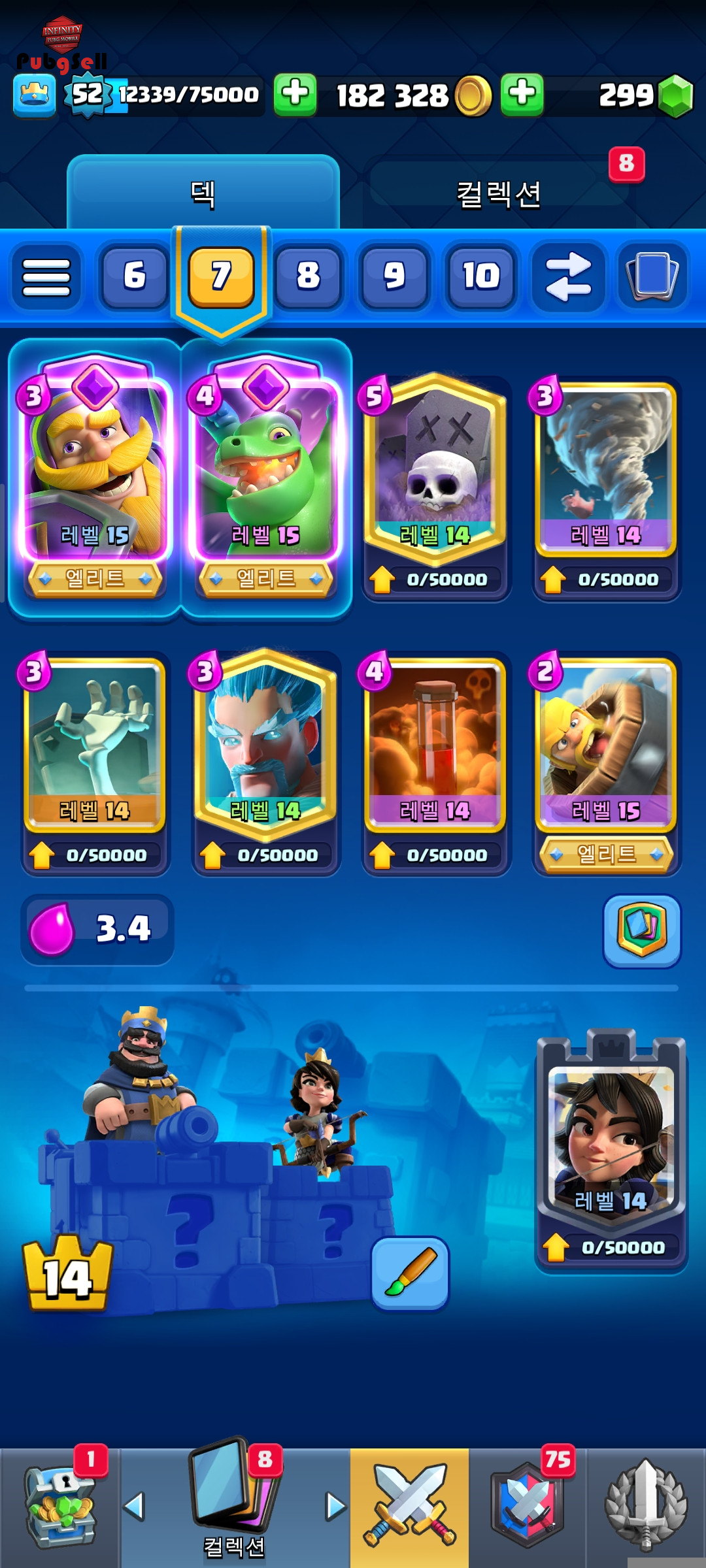Open the deck list hamburger menu
The width and height of the screenshot is (706, 1568).
(x=46, y=276)
